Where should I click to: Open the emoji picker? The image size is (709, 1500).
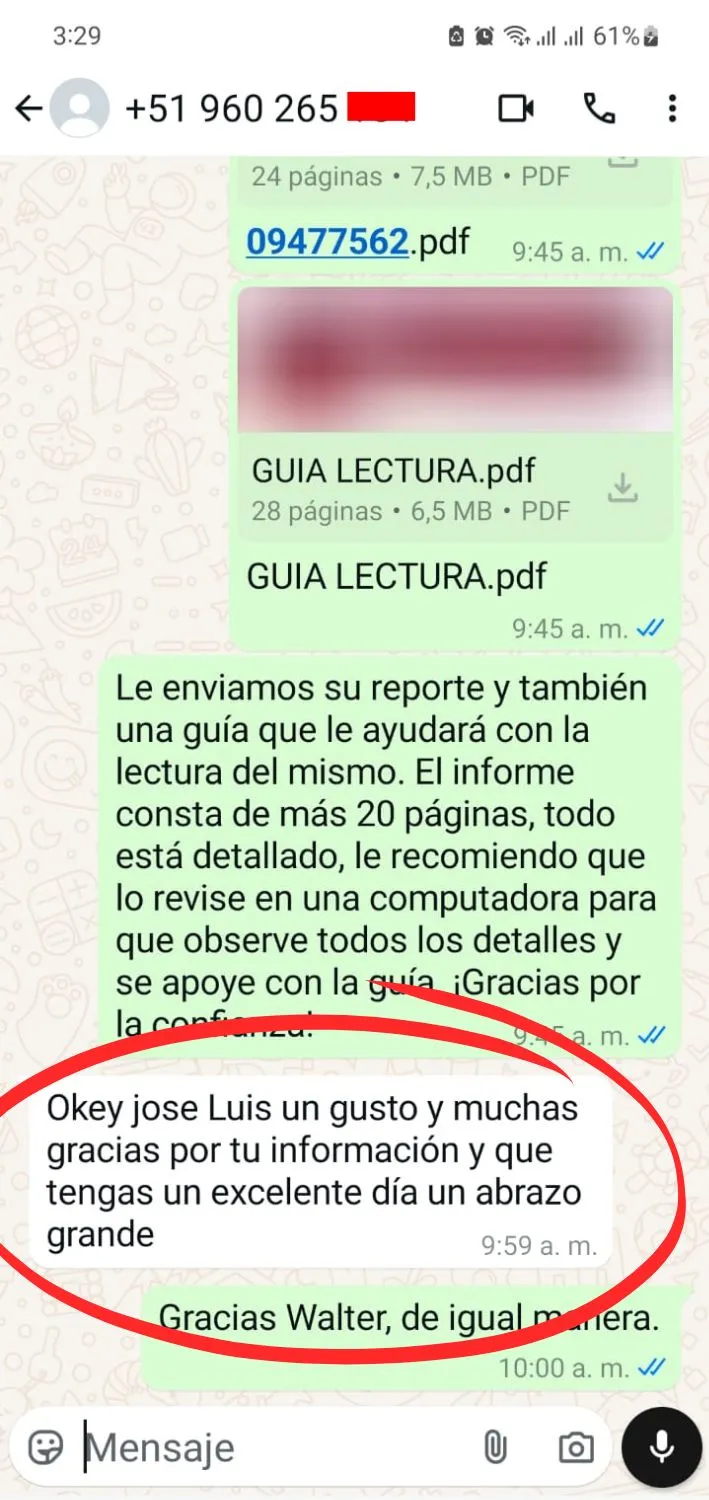(x=46, y=1447)
